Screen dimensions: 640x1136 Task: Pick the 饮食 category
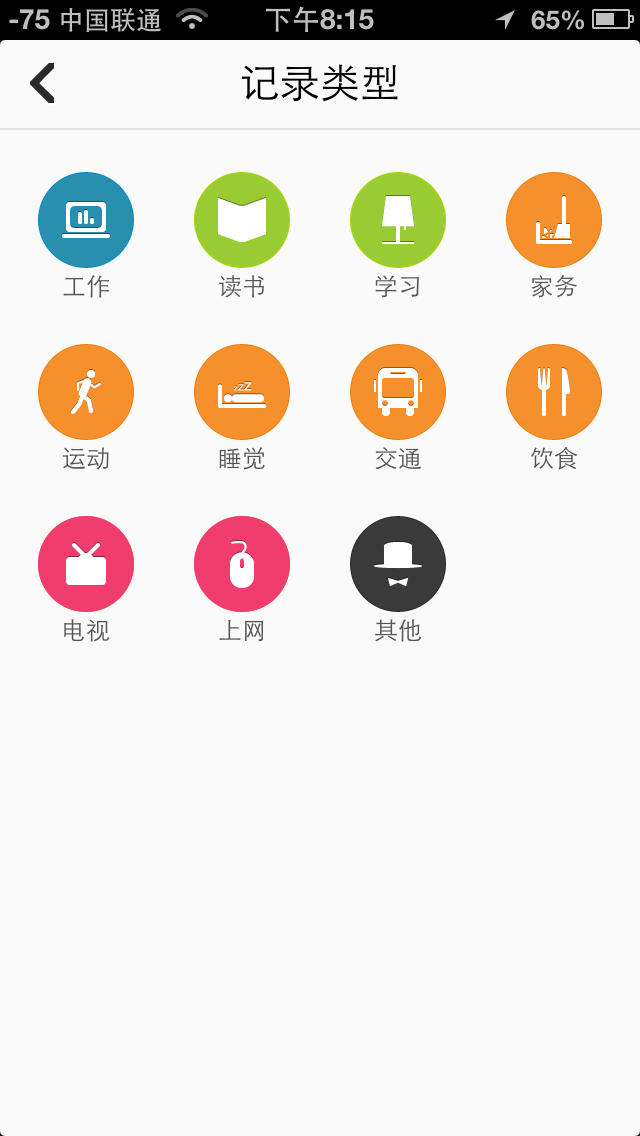(x=554, y=392)
